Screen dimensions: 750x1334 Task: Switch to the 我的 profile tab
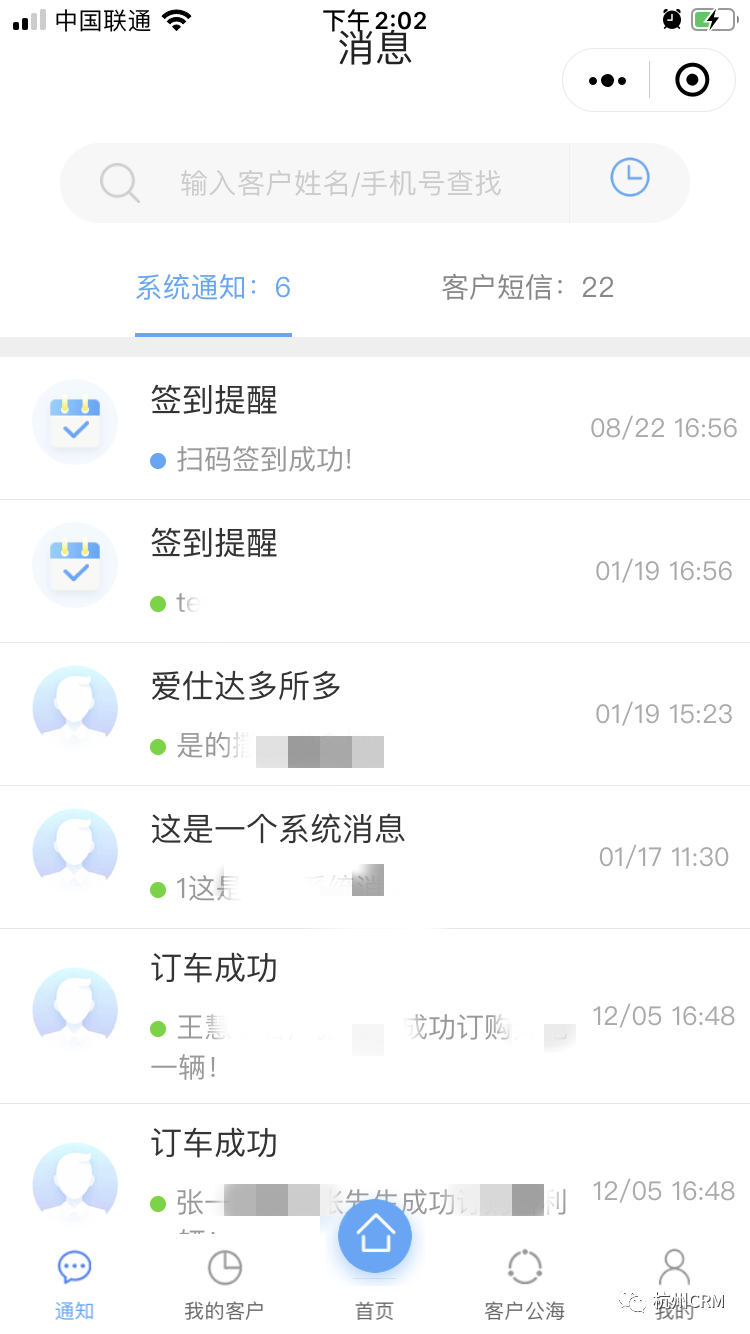click(675, 1284)
